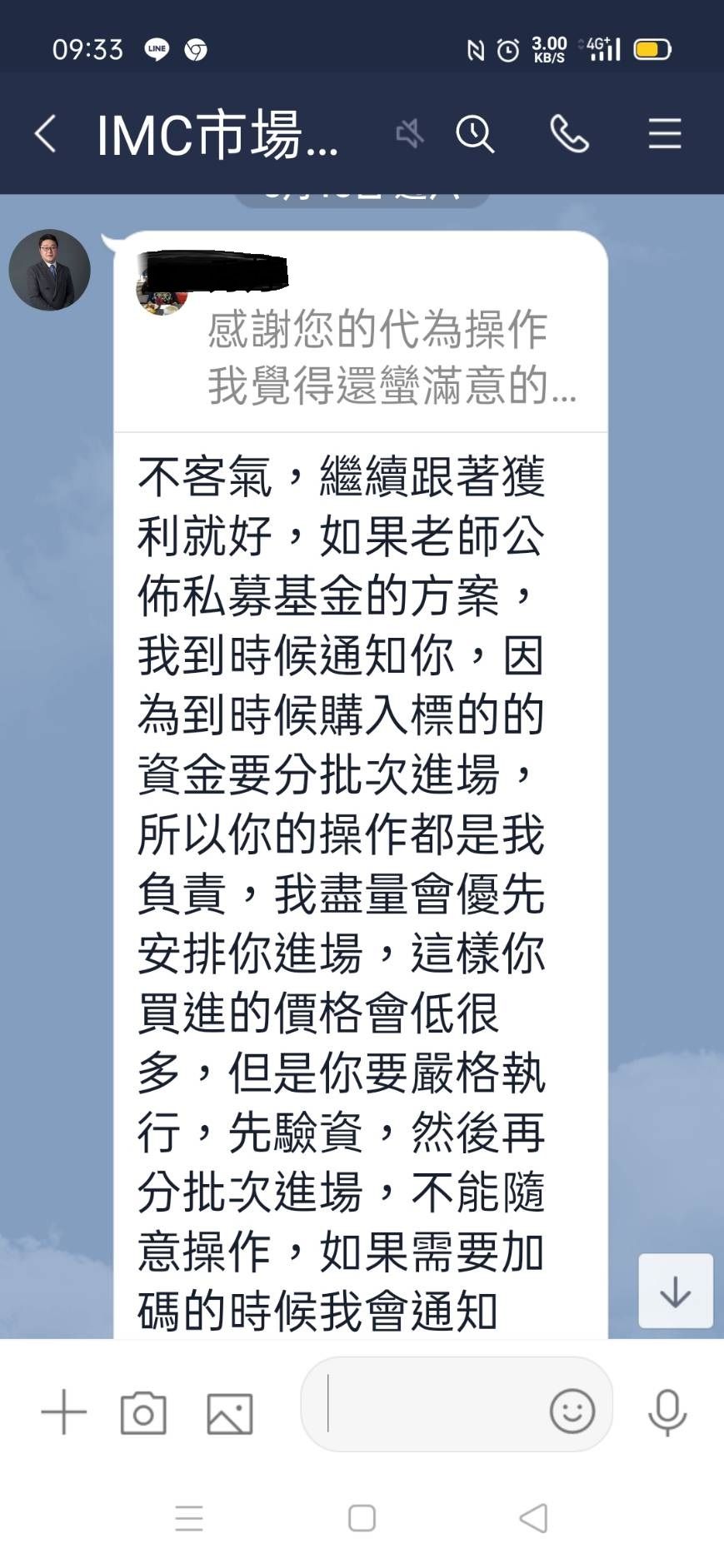Viewport: 724px width, 1568px height.
Task: Pick an image from the gallery
Action: 230,1413
